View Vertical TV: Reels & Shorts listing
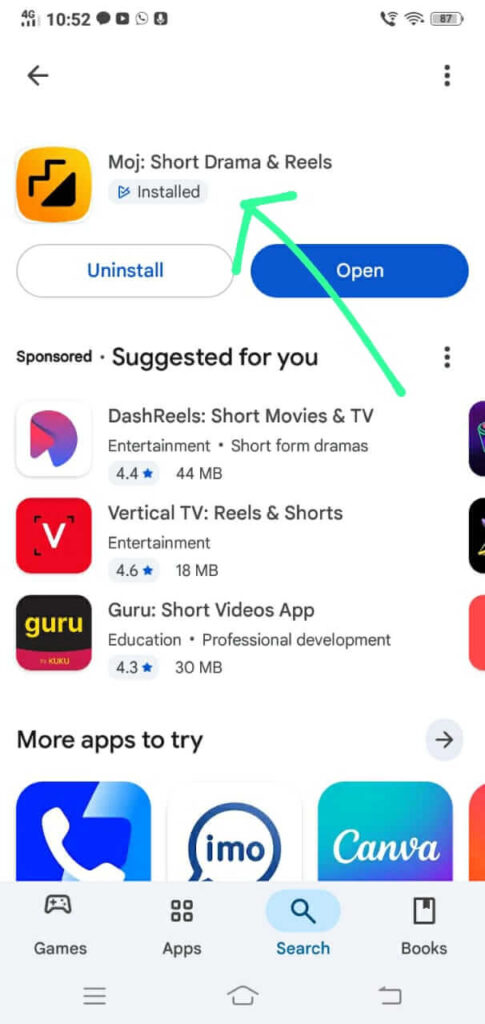Image resolution: width=485 pixels, height=1024 pixels. (x=235, y=536)
